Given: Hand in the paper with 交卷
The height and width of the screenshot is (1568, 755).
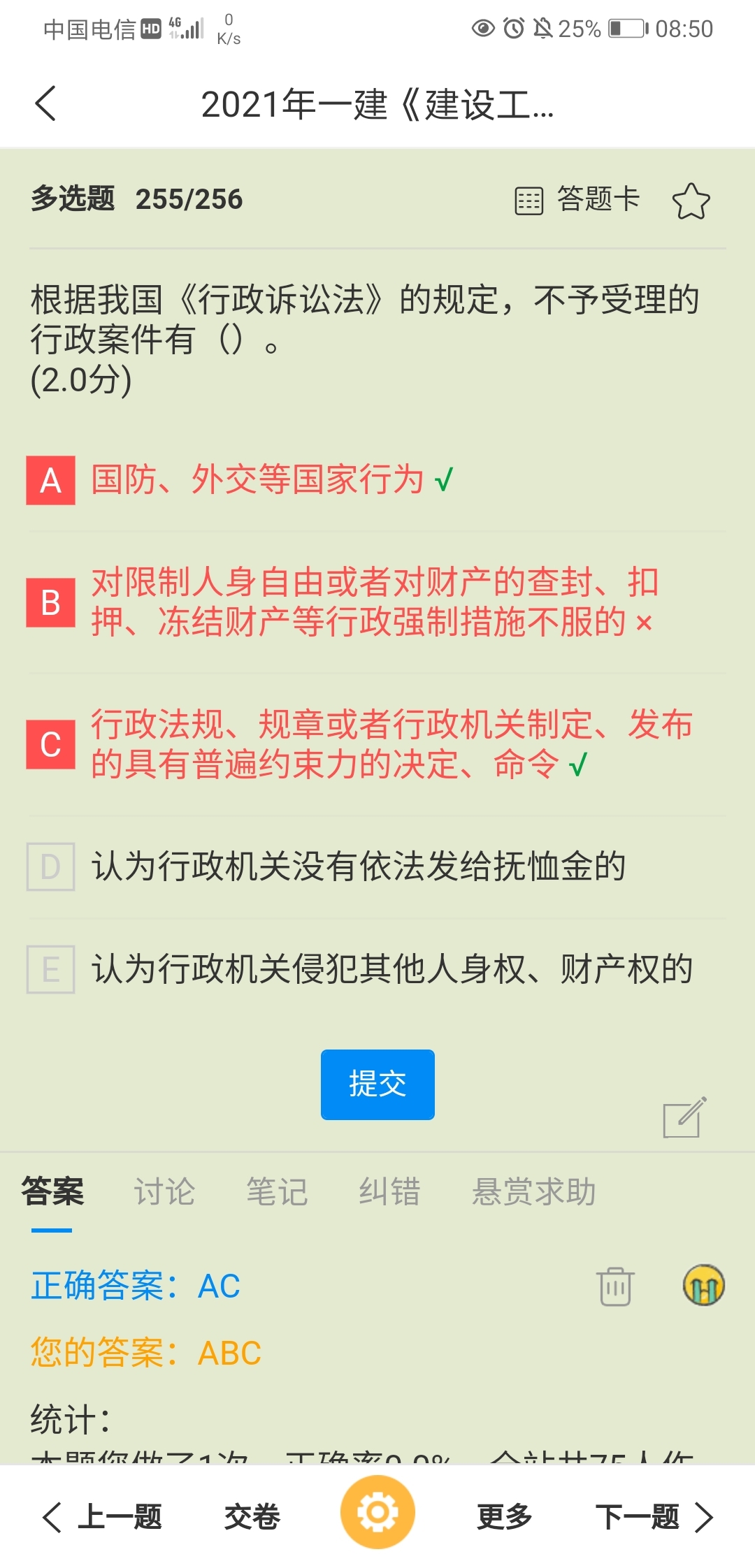Looking at the screenshot, I should point(252,1517).
